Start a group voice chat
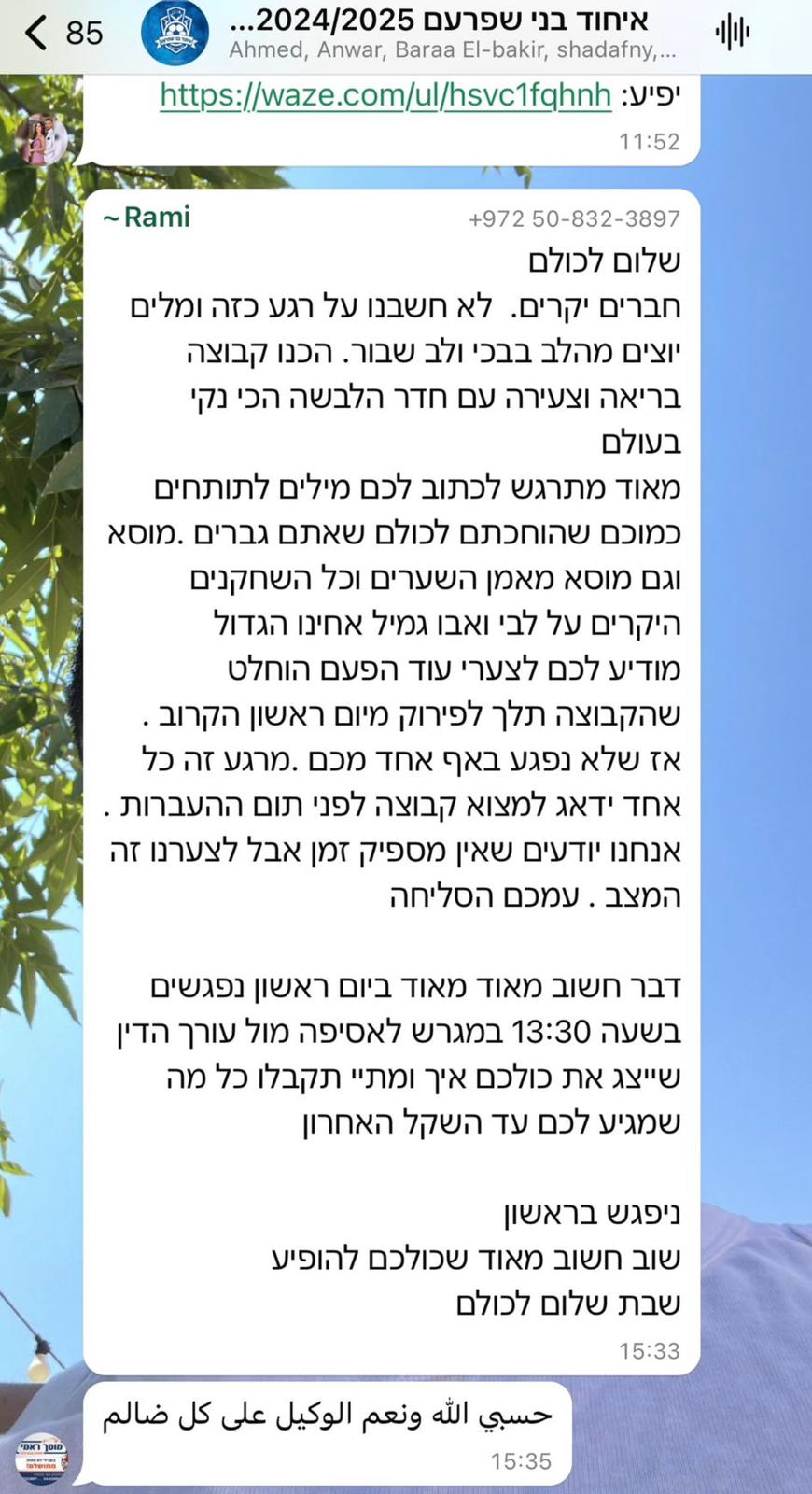The image size is (812, 1494). [x=733, y=34]
